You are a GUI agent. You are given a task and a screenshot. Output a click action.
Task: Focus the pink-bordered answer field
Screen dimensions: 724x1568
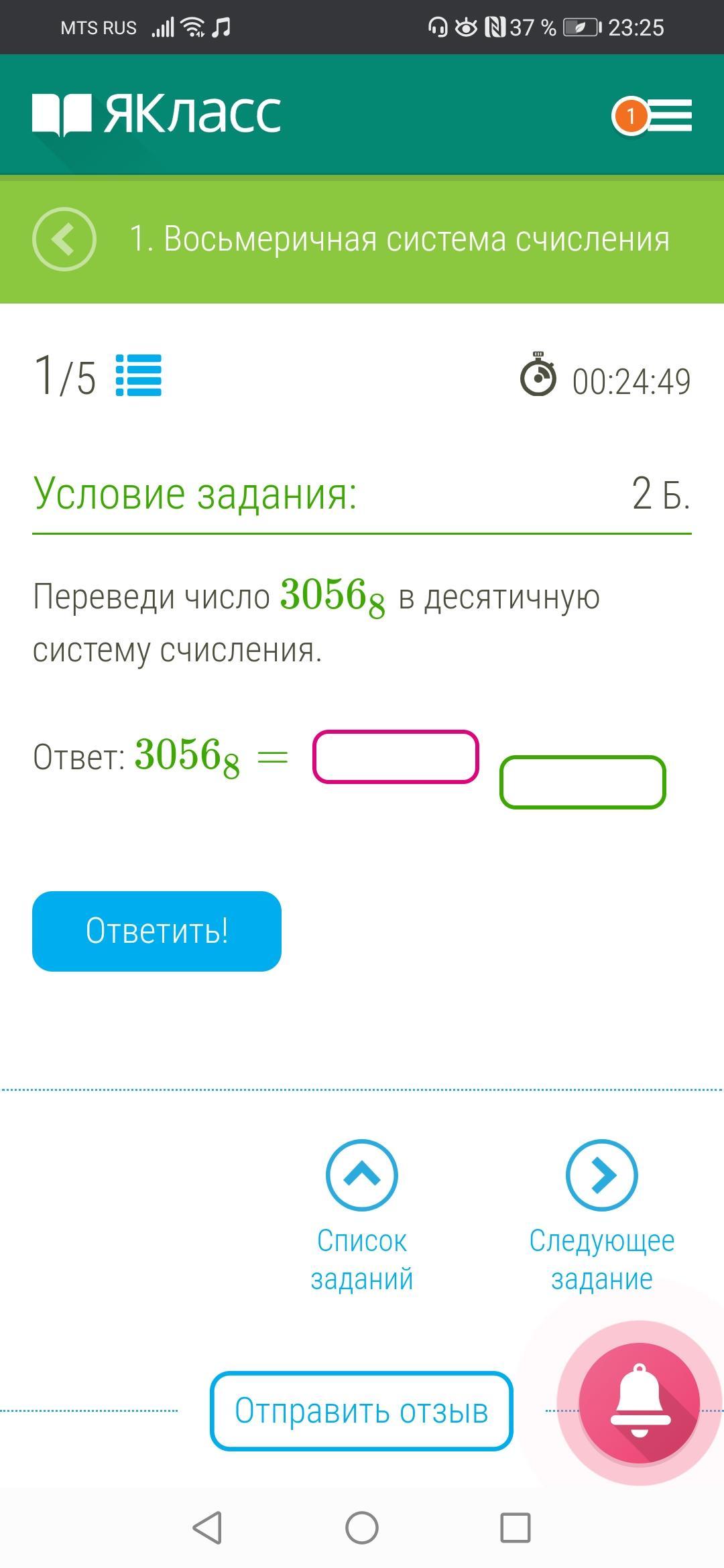coord(396,757)
